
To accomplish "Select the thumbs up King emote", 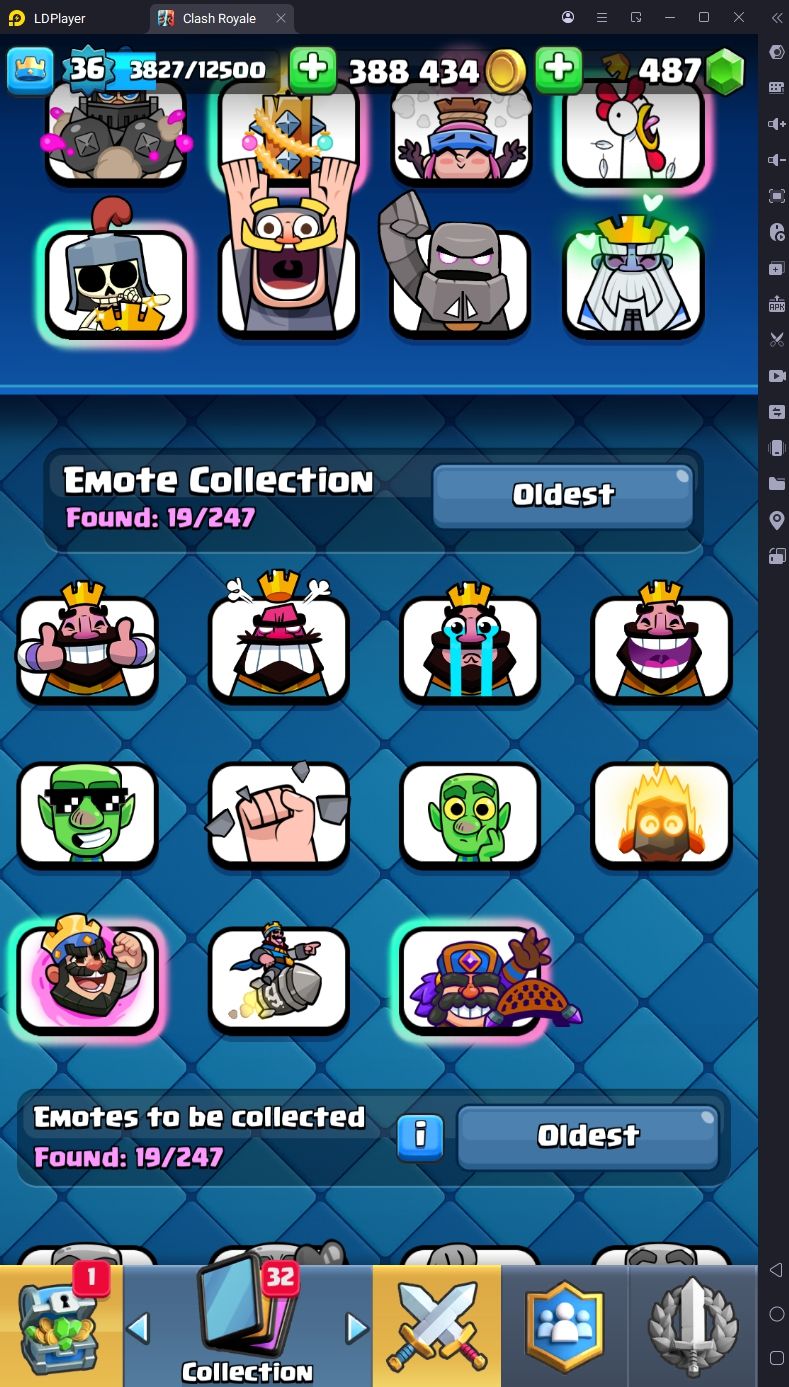I will (87, 646).
